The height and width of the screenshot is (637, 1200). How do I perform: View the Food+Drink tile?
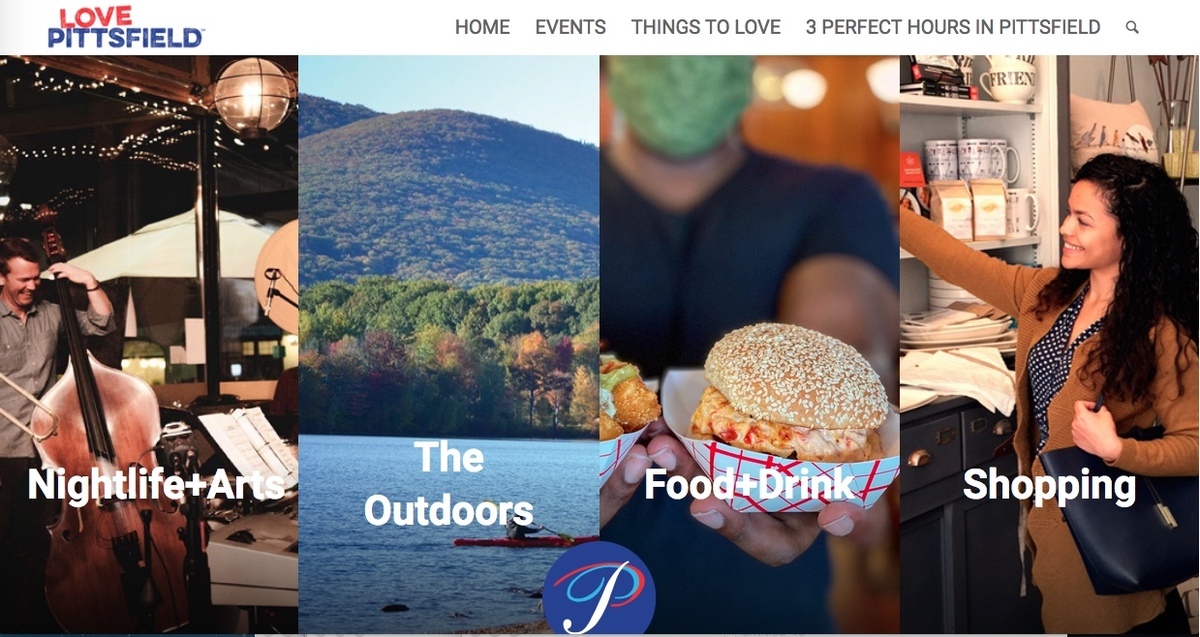[748, 485]
